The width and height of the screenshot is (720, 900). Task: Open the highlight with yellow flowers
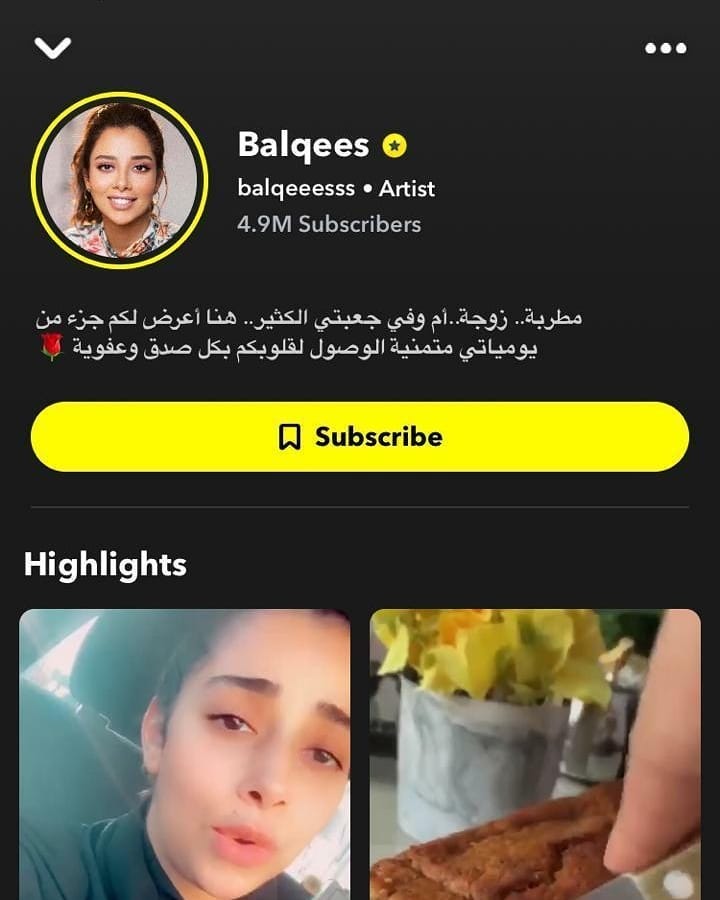tap(535, 755)
